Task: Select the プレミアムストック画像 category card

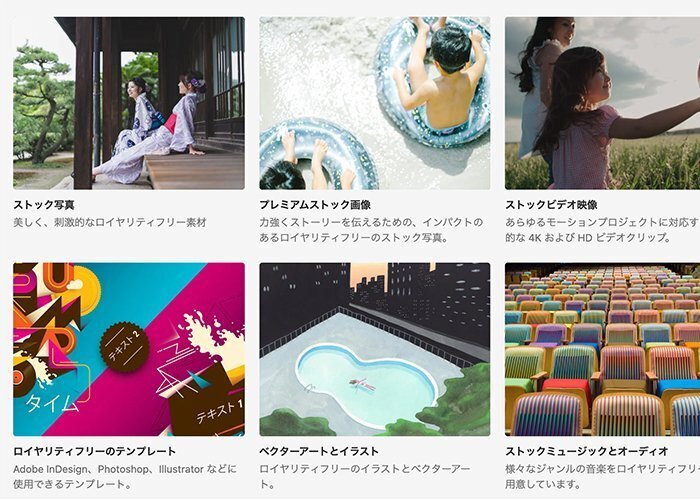Action: 374,103
